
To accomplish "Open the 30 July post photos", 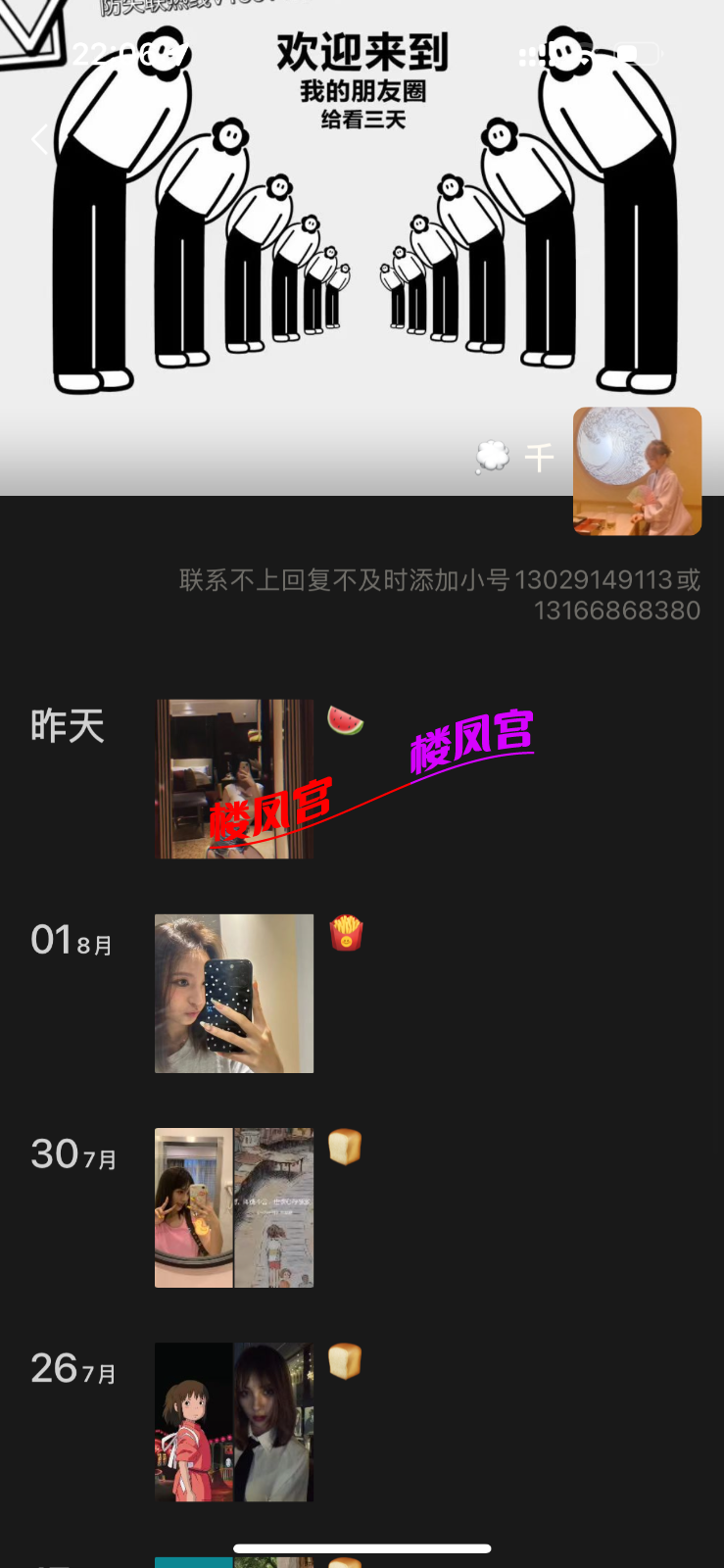I will (x=234, y=1207).
